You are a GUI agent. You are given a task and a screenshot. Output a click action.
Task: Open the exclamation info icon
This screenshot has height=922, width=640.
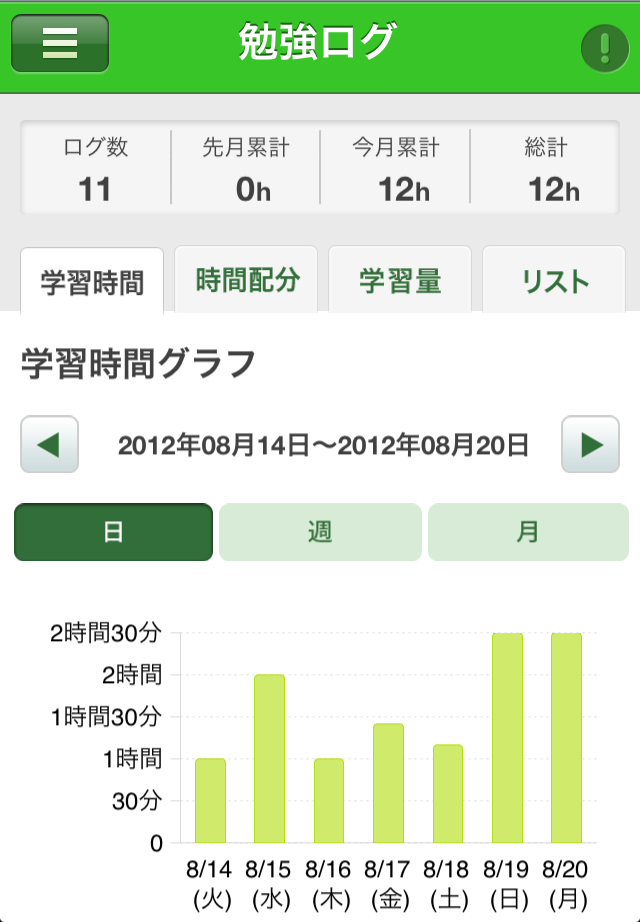pyautogui.click(x=604, y=47)
